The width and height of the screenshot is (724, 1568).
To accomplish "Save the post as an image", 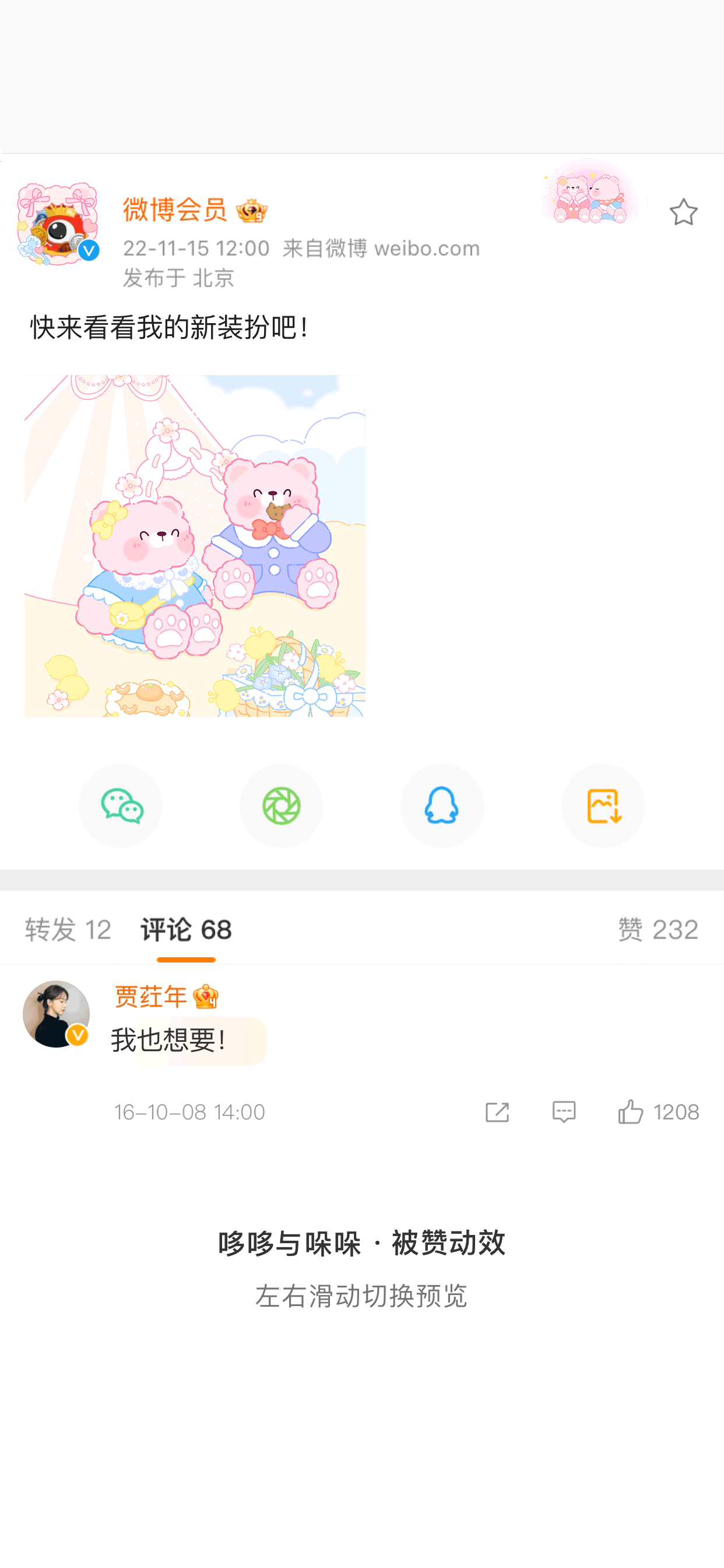I will pyautogui.click(x=603, y=806).
